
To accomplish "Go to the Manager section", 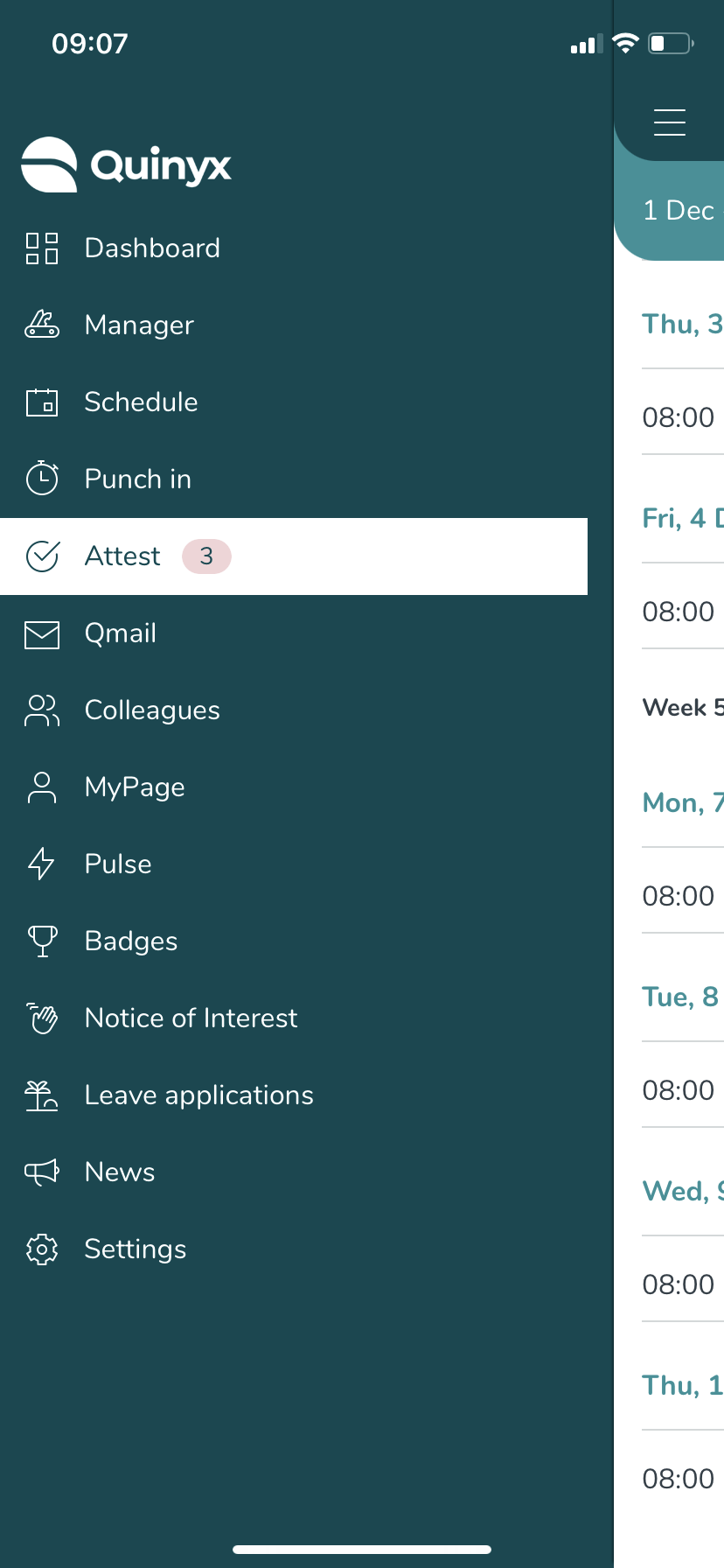I will pyautogui.click(x=294, y=325).
